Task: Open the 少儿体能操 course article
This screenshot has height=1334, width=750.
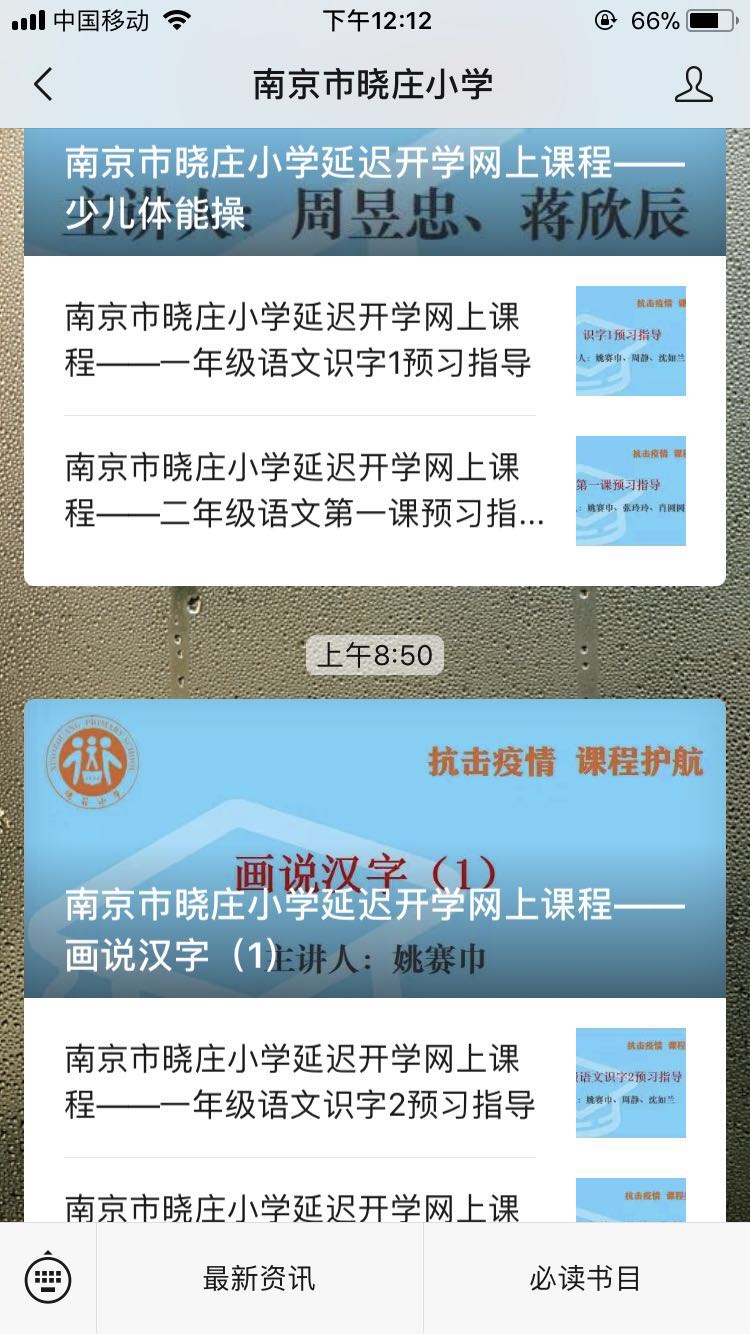Action: coord(375,190)
